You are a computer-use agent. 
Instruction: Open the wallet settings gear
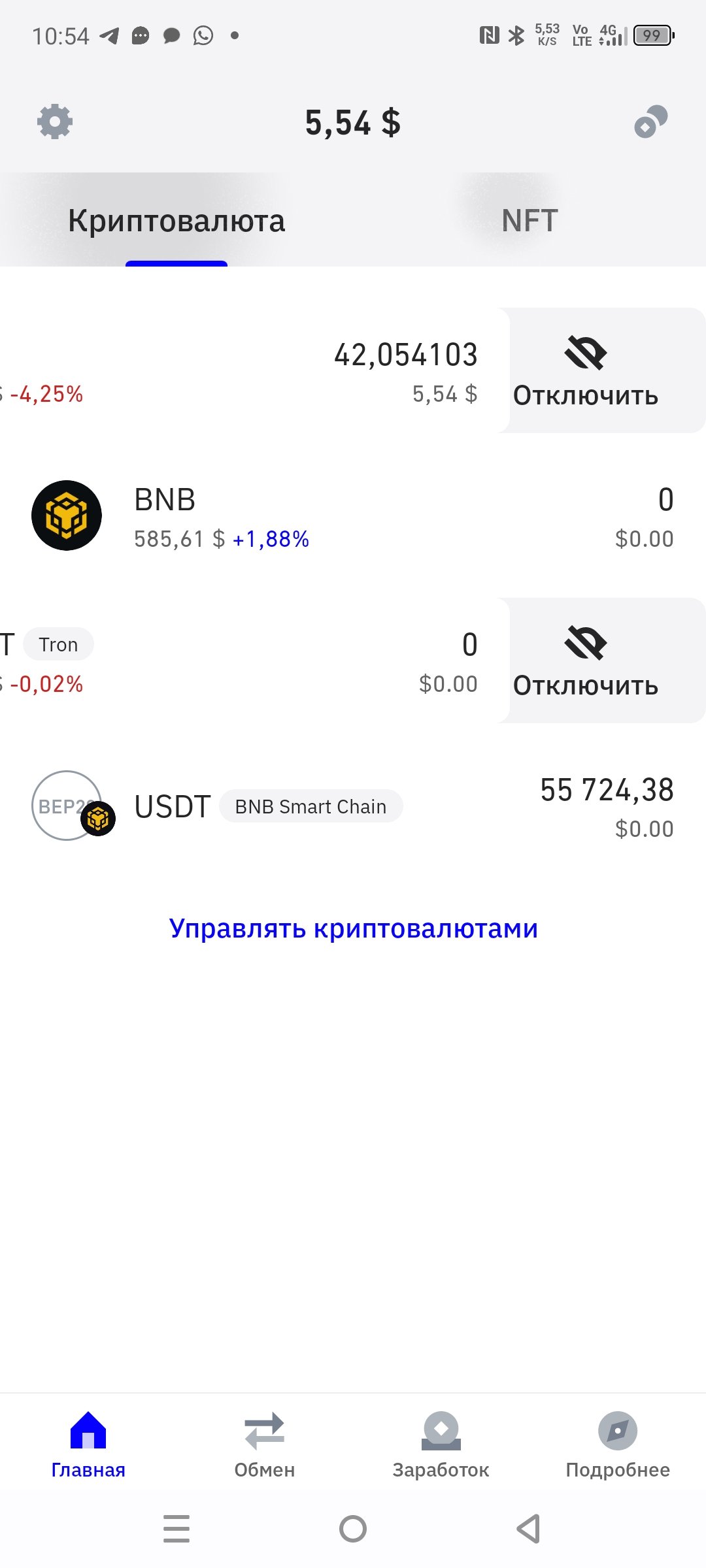click(56, 122)
